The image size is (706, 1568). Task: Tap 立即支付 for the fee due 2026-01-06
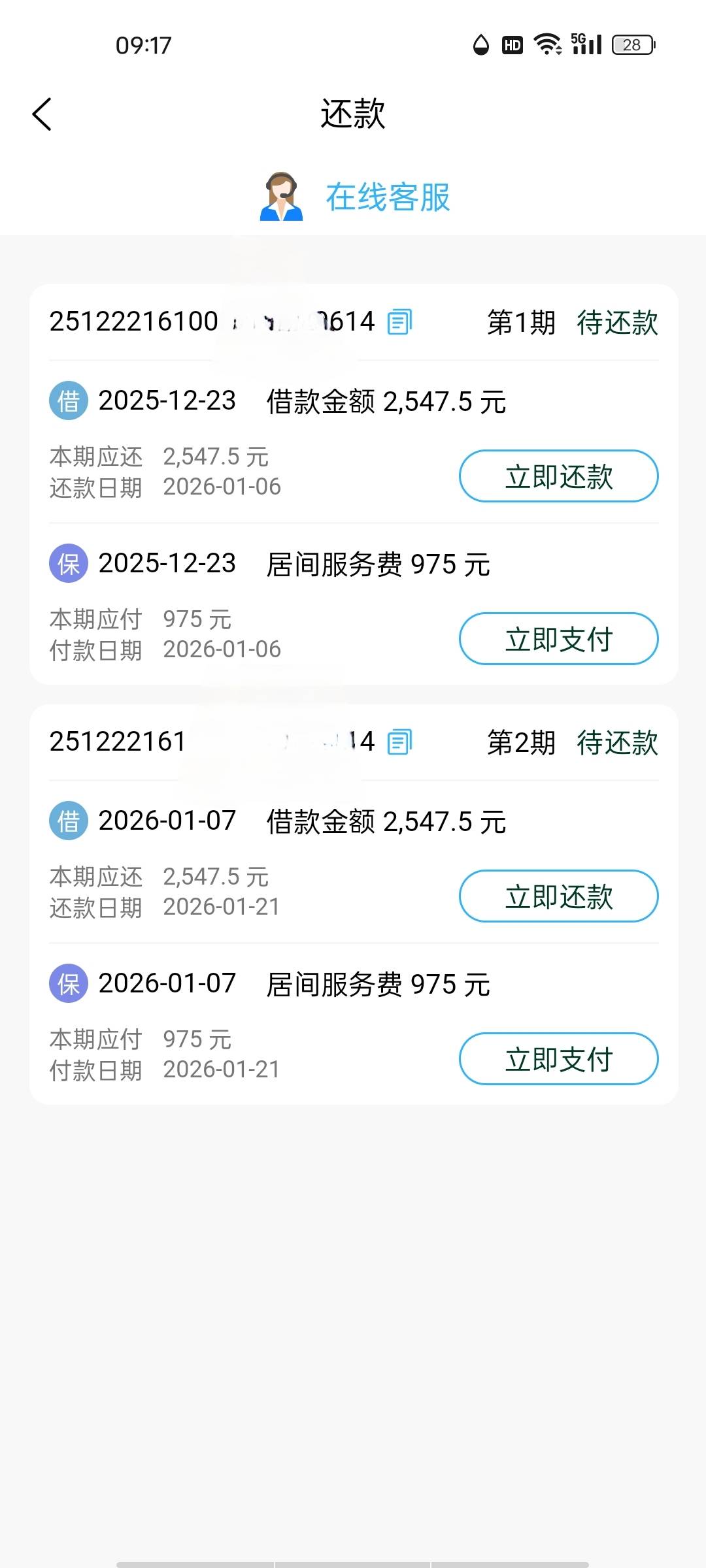pos(559,639)
